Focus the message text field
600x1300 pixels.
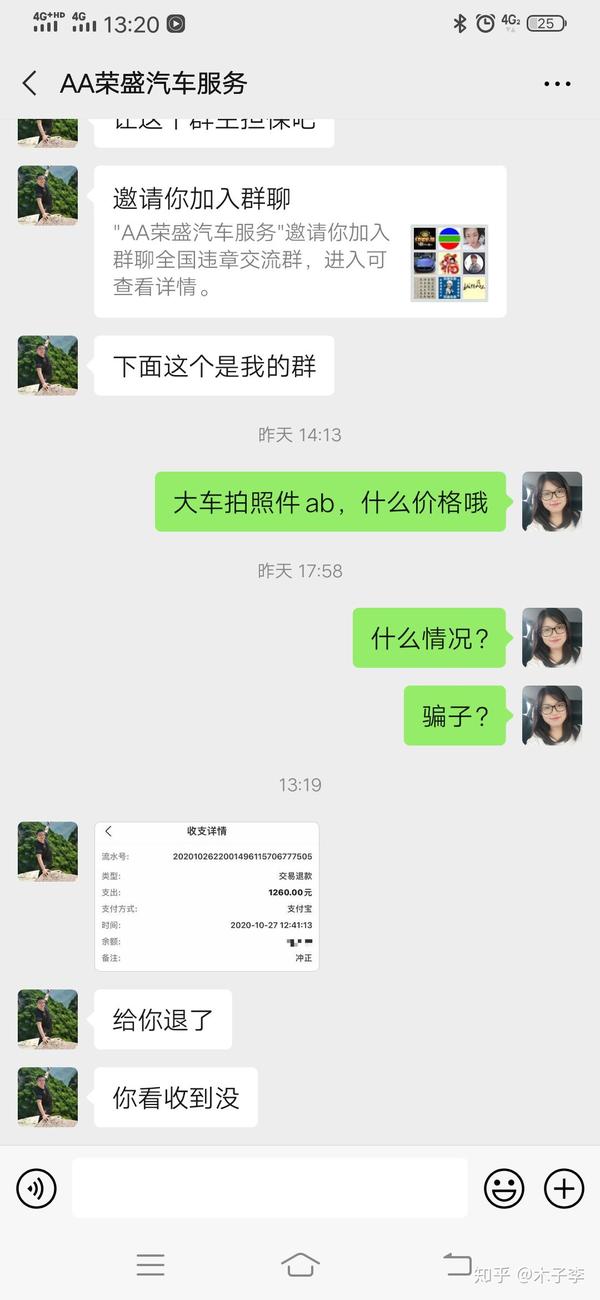[x=270, y=1188]
